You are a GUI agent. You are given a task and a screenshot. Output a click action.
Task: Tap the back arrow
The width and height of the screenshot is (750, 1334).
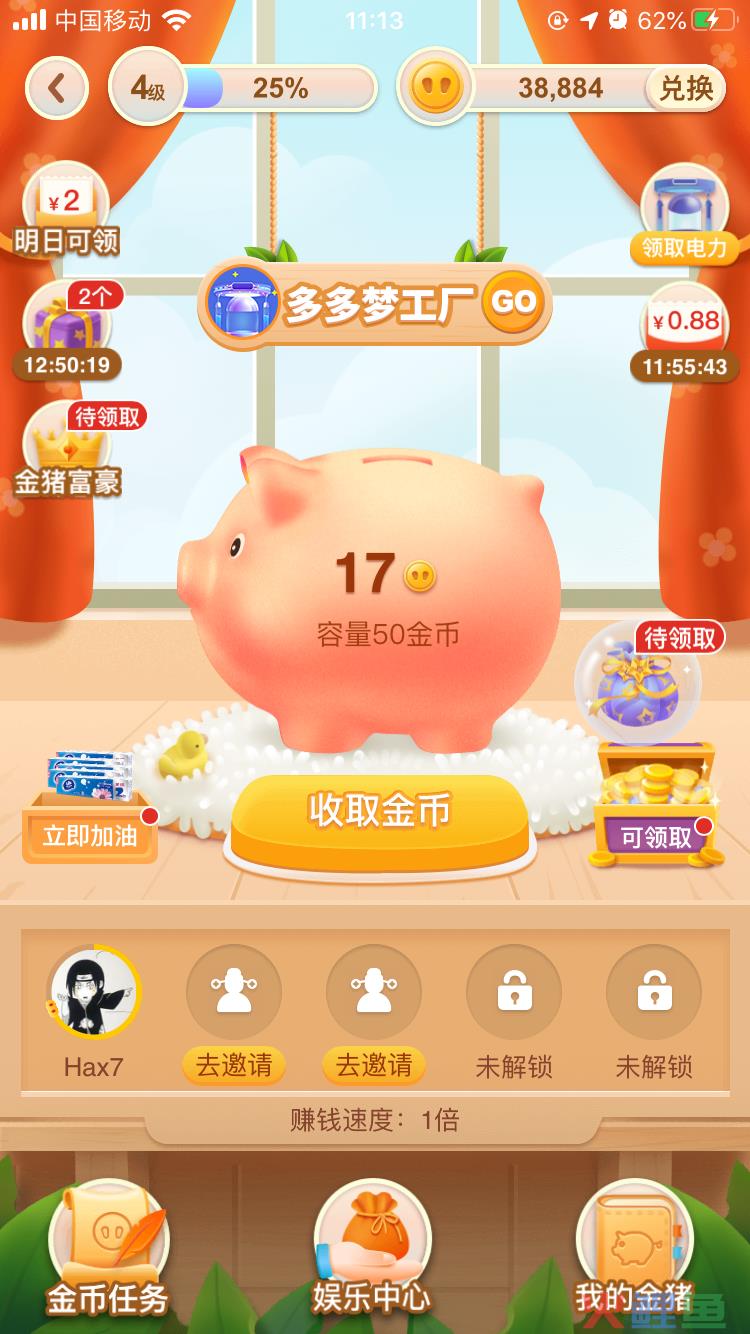[x=56, y=89]
